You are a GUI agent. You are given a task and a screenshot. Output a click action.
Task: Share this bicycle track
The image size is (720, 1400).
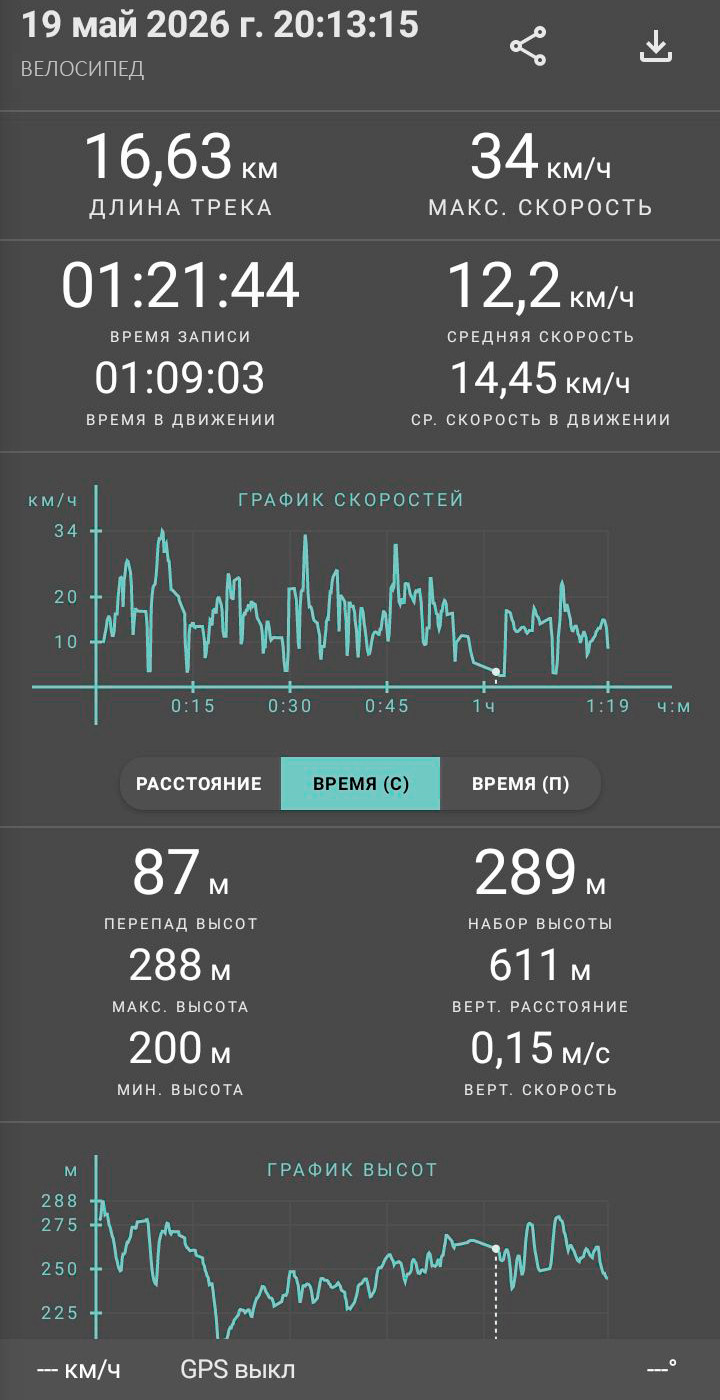(x=528, y=47)
